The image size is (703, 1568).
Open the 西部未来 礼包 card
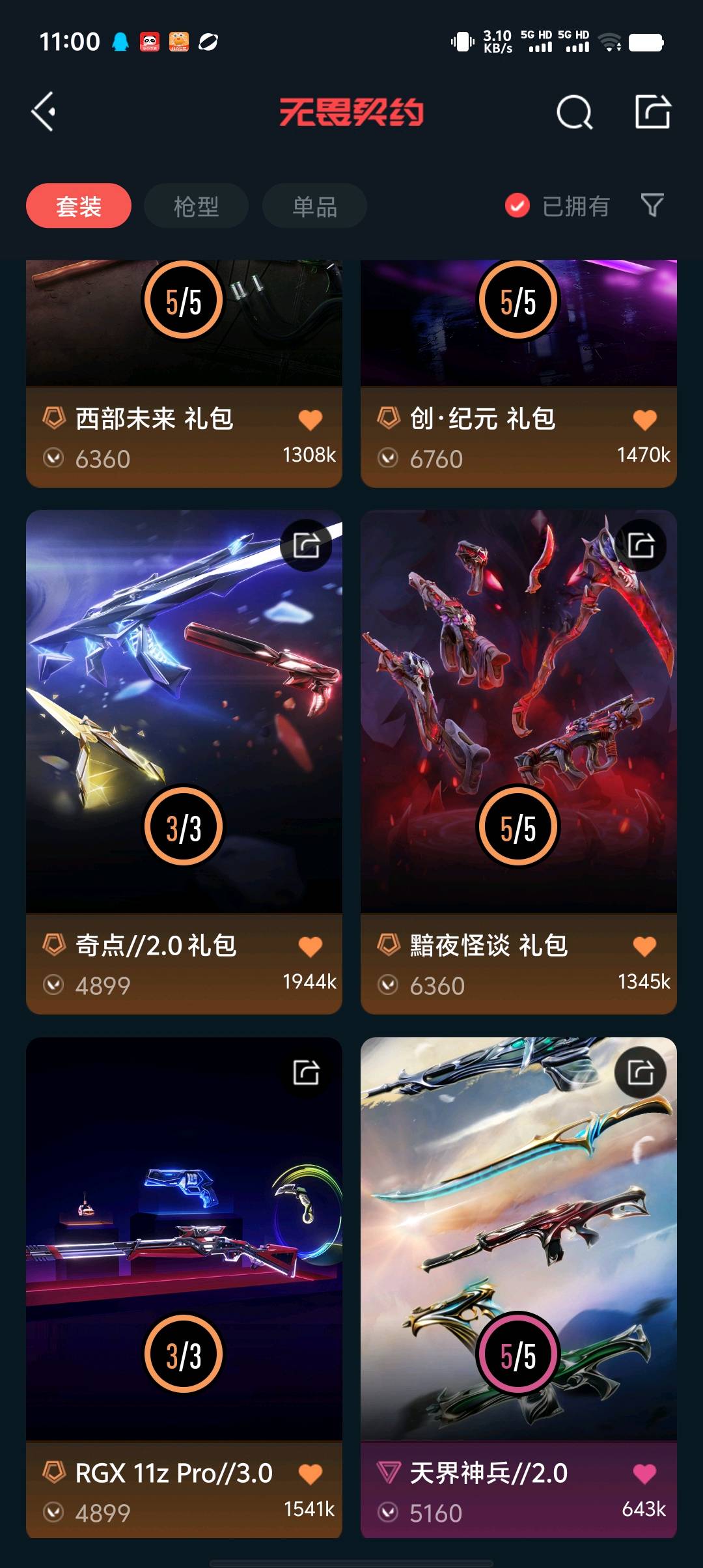pos(184,339)
